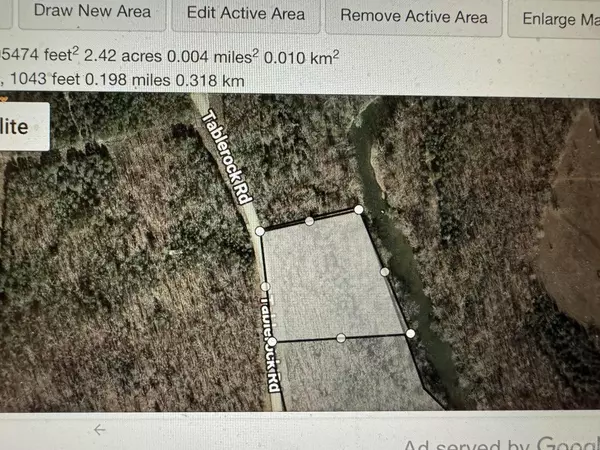Tap the Draw New Area button
Screen dimensions: 600x450
pos(92,15)
